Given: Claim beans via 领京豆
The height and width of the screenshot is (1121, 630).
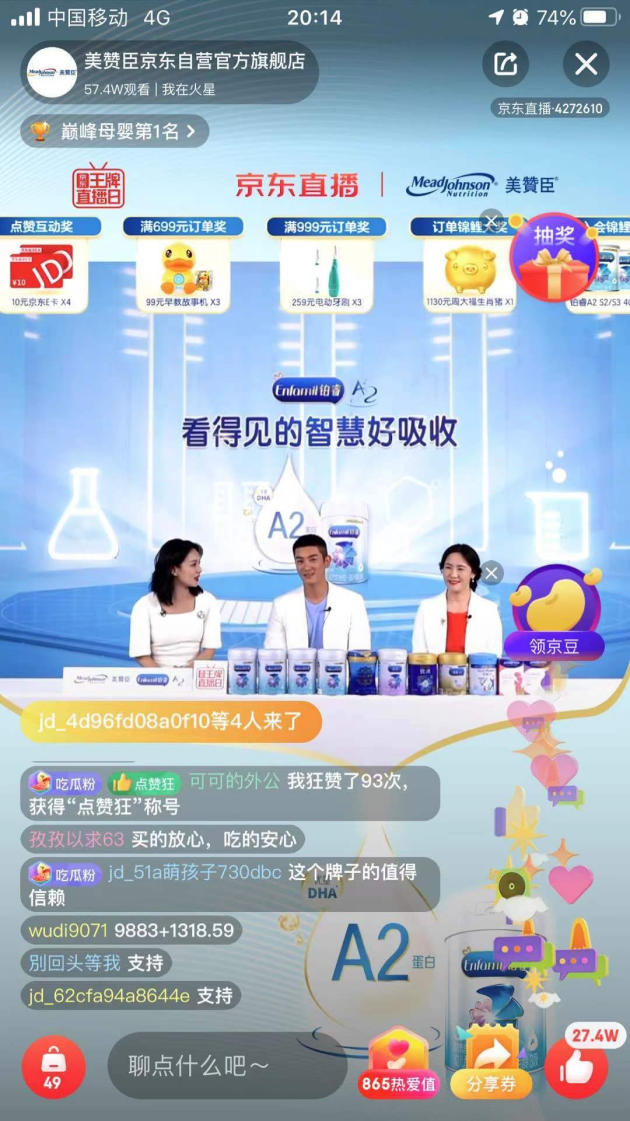Looking at the screenshot, I should coord(554,613).
